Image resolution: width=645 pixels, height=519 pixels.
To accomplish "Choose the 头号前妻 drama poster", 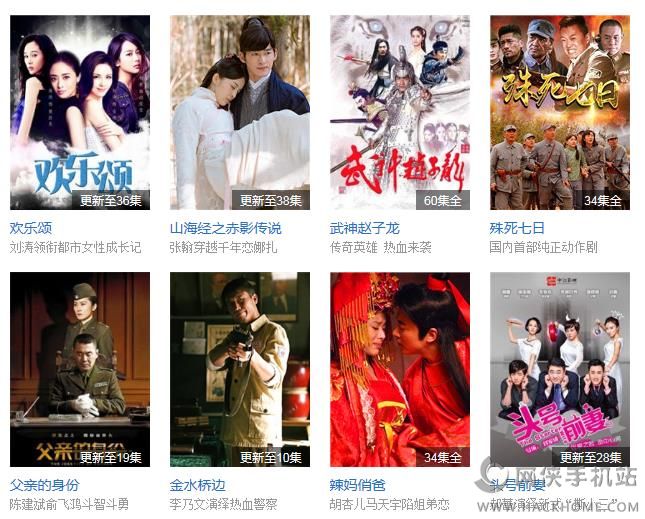I will tap(560, 369).
